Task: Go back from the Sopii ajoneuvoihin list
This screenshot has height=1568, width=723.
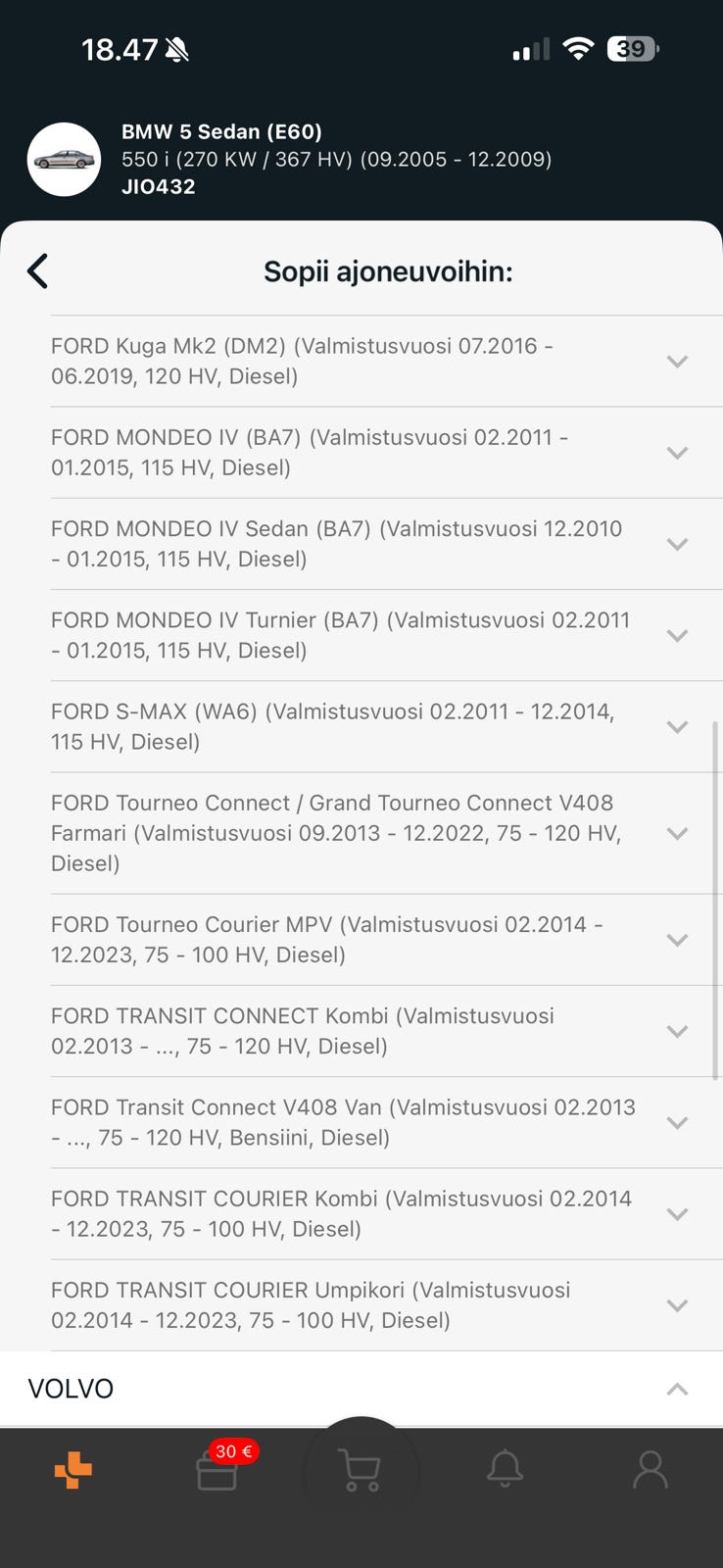Action: tap(38, 271)
